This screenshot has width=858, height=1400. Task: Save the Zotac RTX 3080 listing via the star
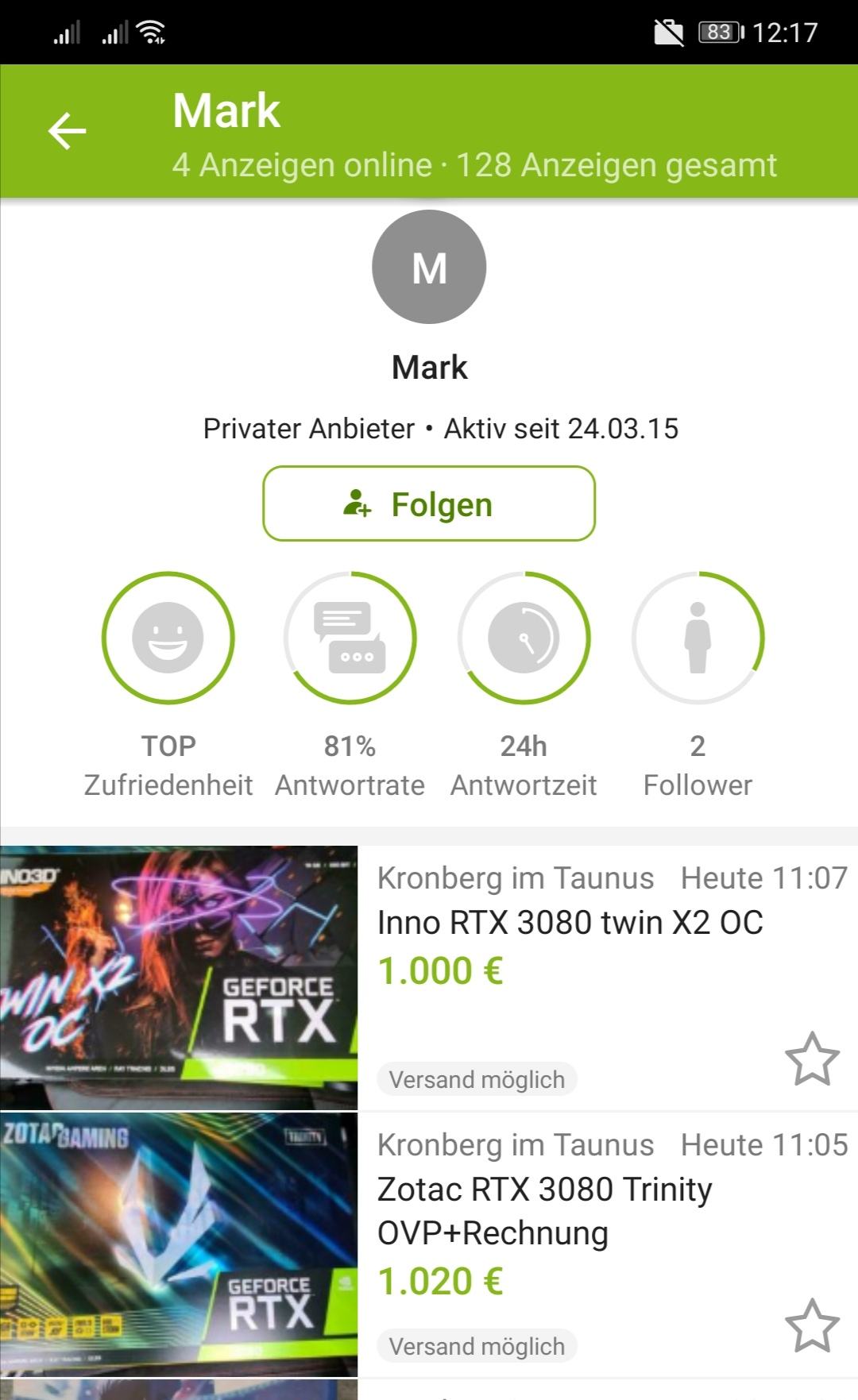(x=812, y=1325)
